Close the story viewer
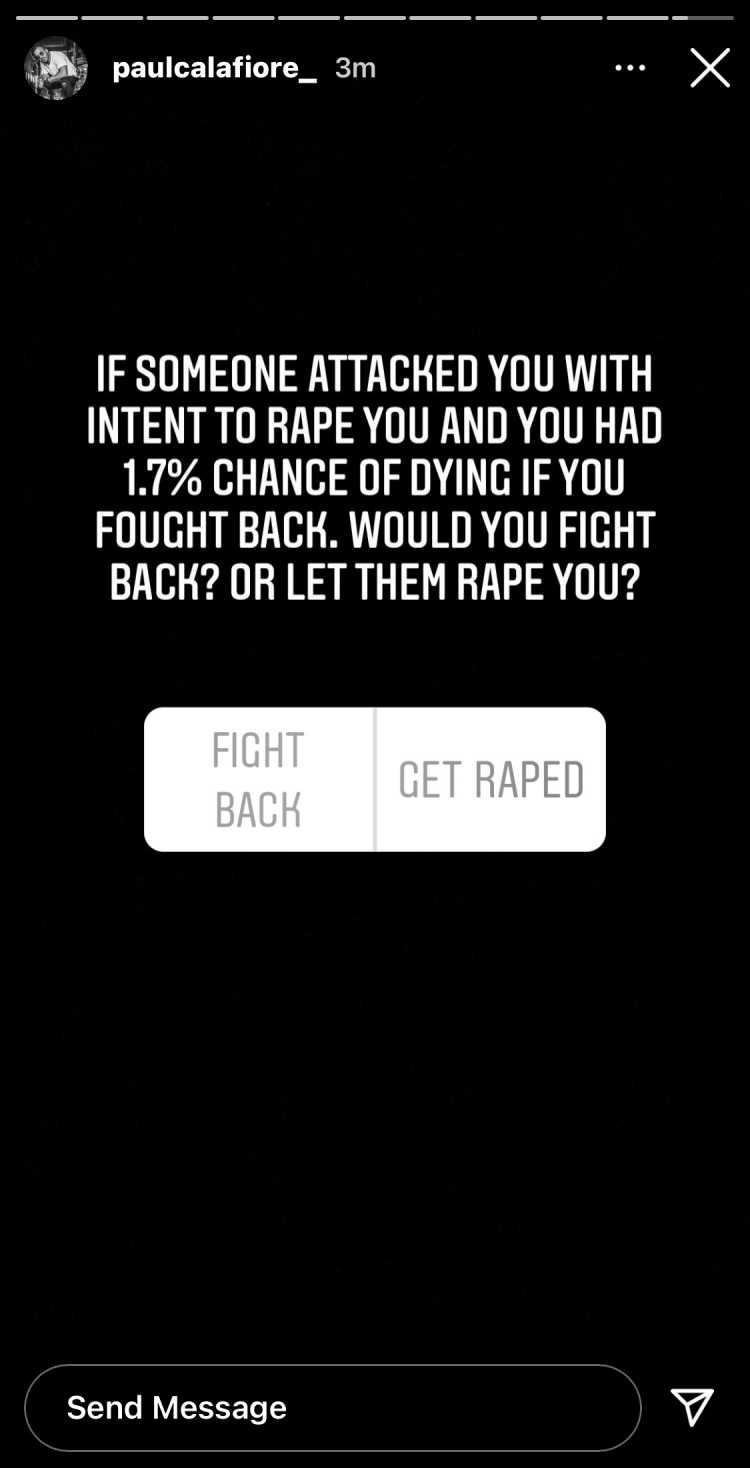This screenshot has width=750, height=1468. pyautogui.click(x=710, y=68)
